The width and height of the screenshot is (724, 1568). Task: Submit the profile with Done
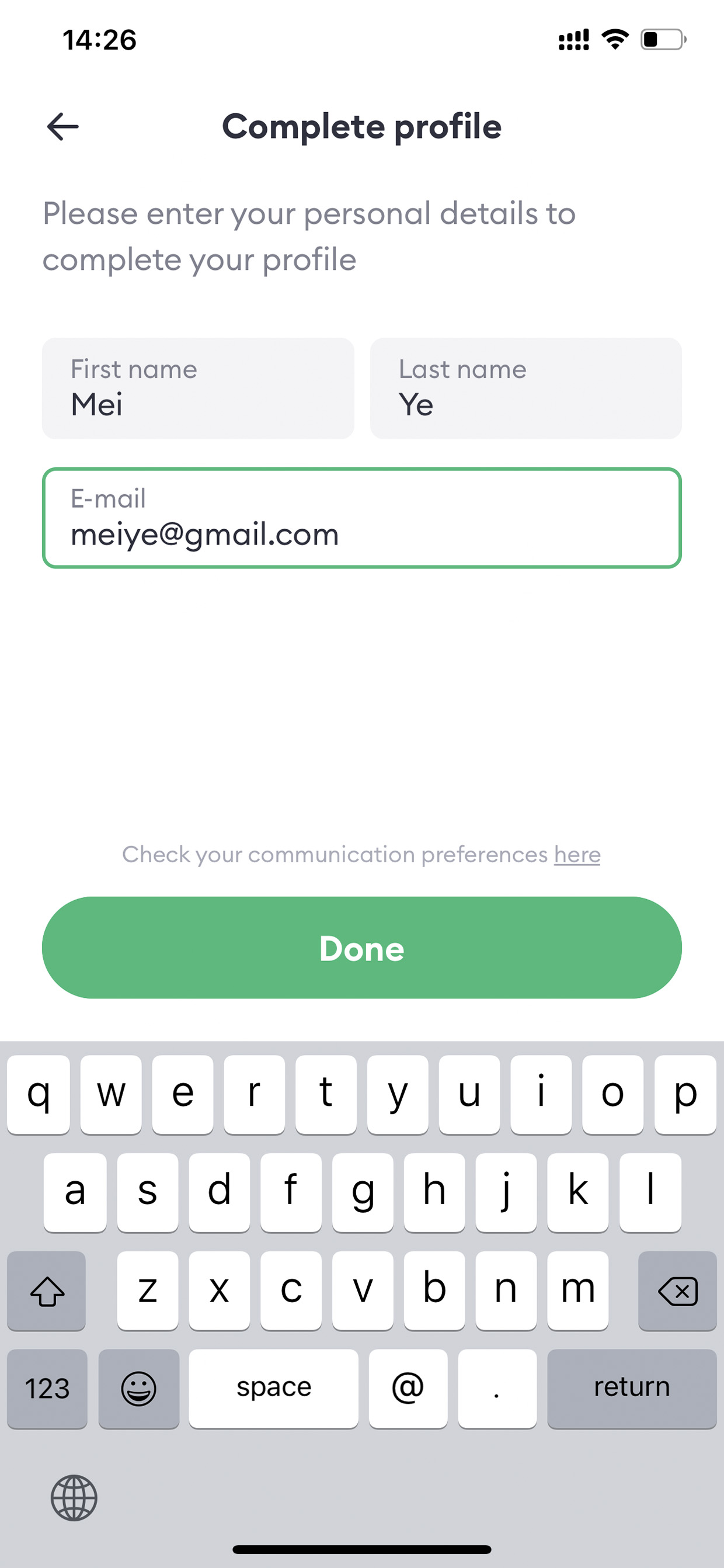pos(362,948)
